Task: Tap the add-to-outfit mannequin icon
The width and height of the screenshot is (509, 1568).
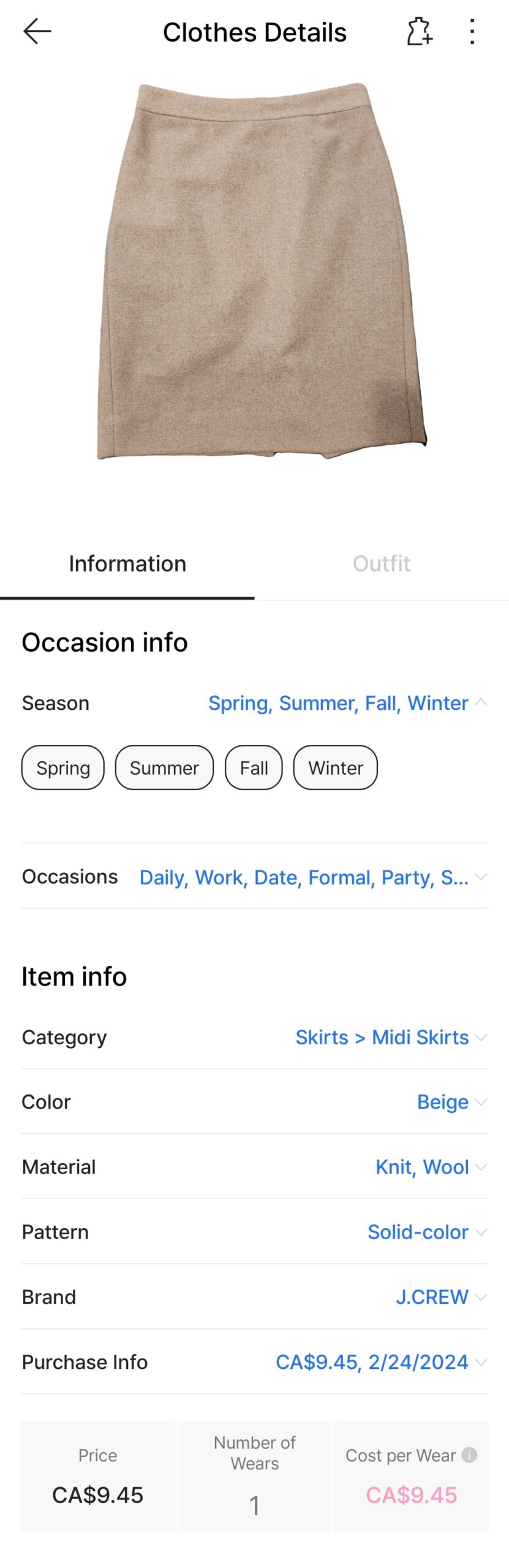Action: click(420, 32)
